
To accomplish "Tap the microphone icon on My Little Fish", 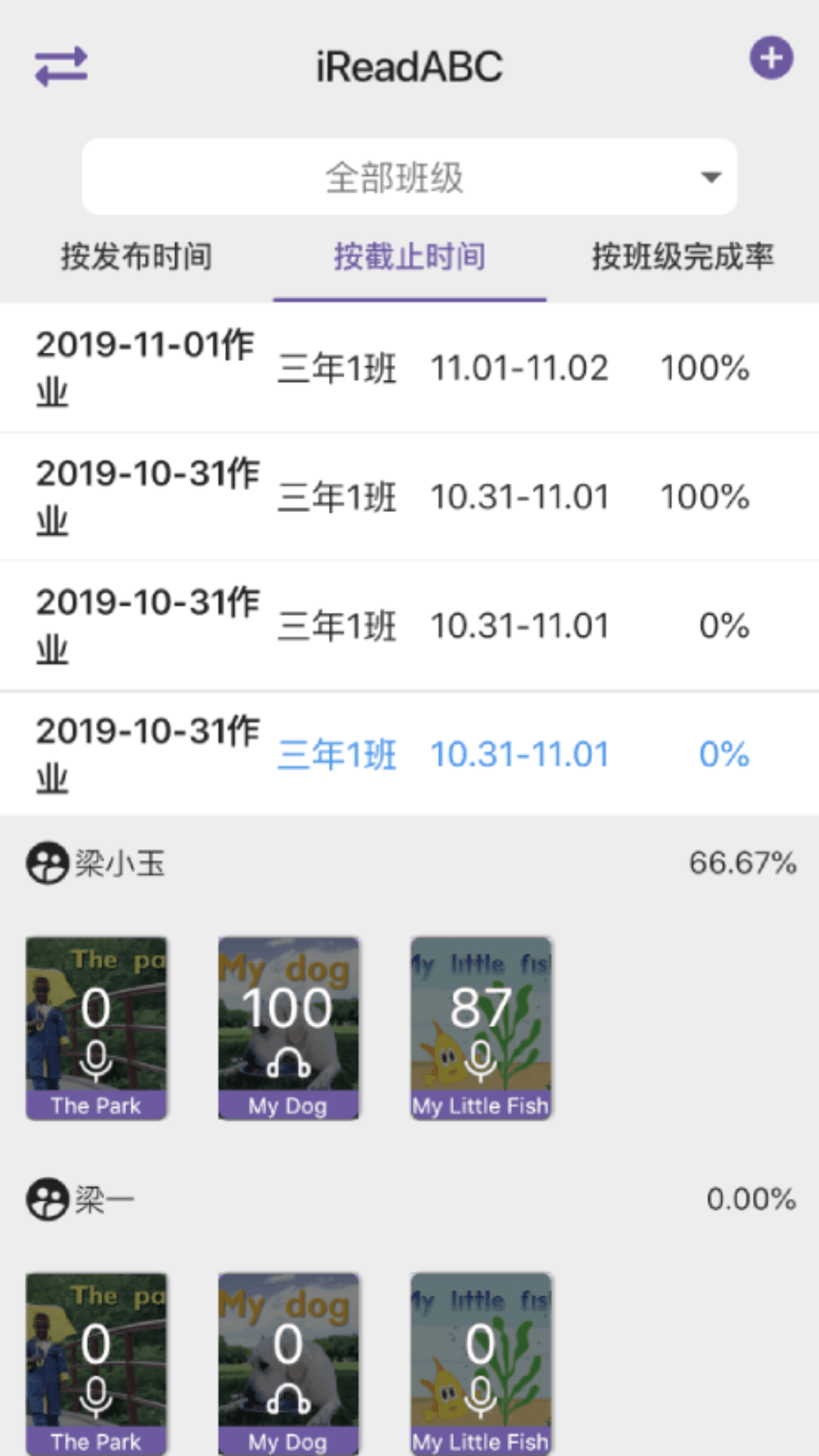I will point(481,1065).
